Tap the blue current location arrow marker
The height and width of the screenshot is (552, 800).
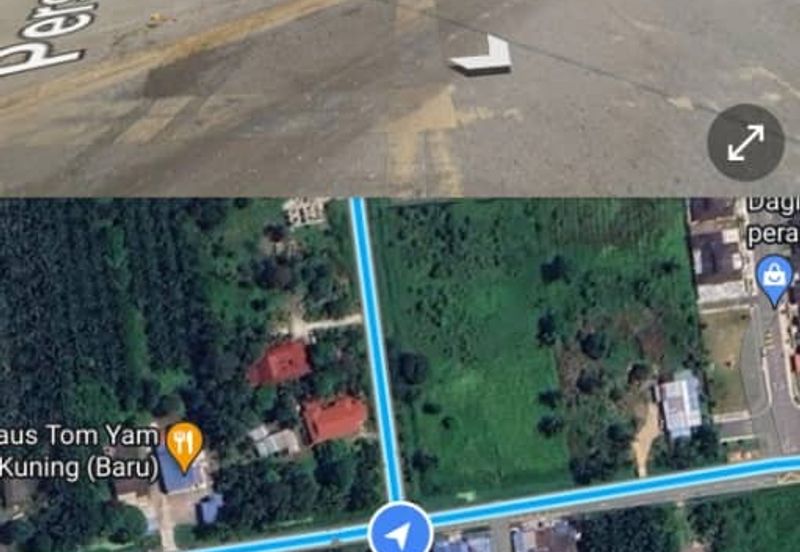400,531
